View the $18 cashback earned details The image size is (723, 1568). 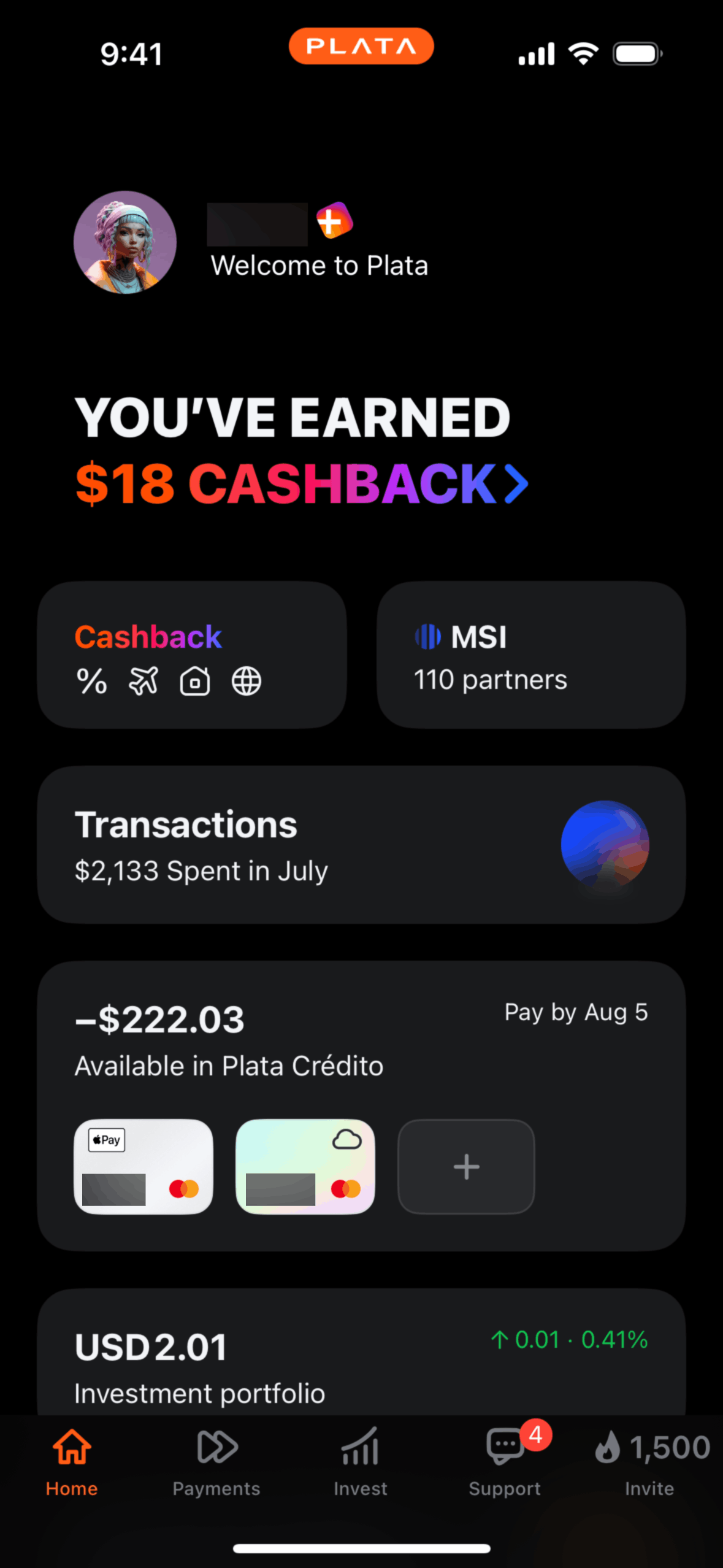[300, 483]
